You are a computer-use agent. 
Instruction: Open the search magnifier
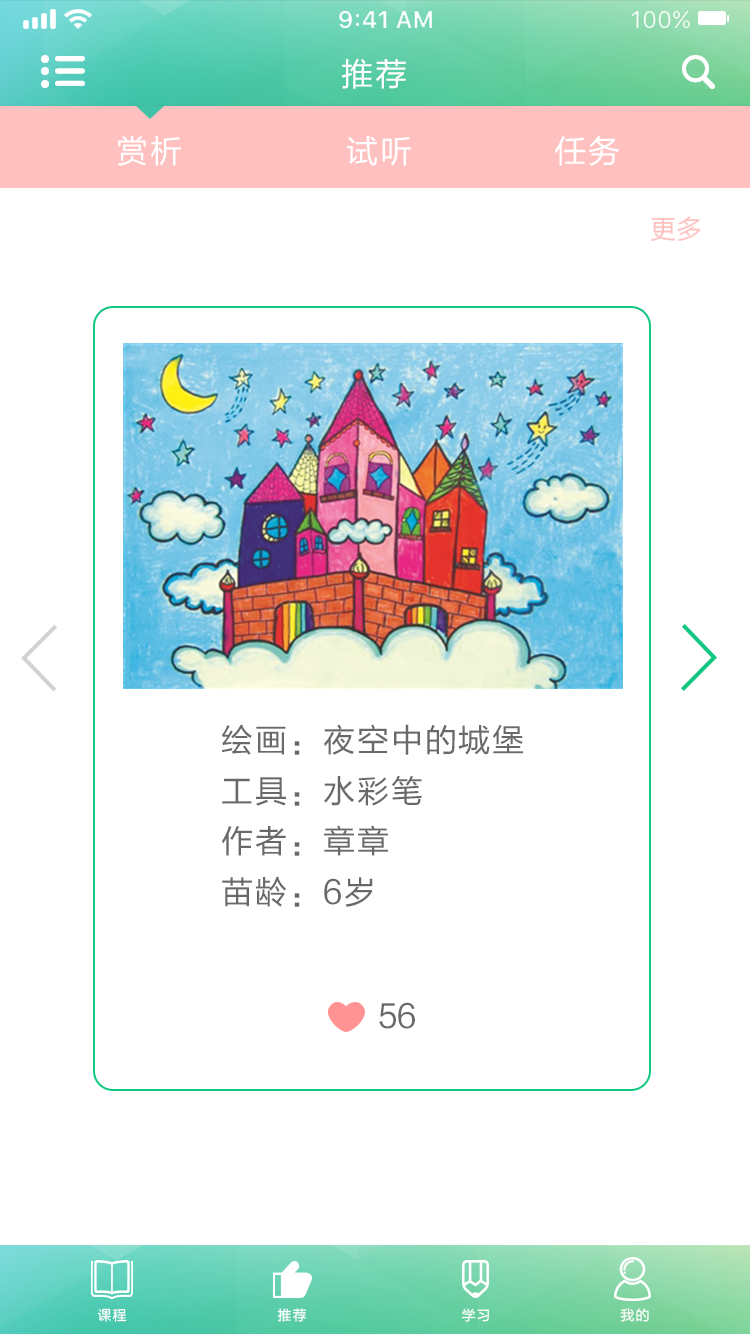click(697, 72)
